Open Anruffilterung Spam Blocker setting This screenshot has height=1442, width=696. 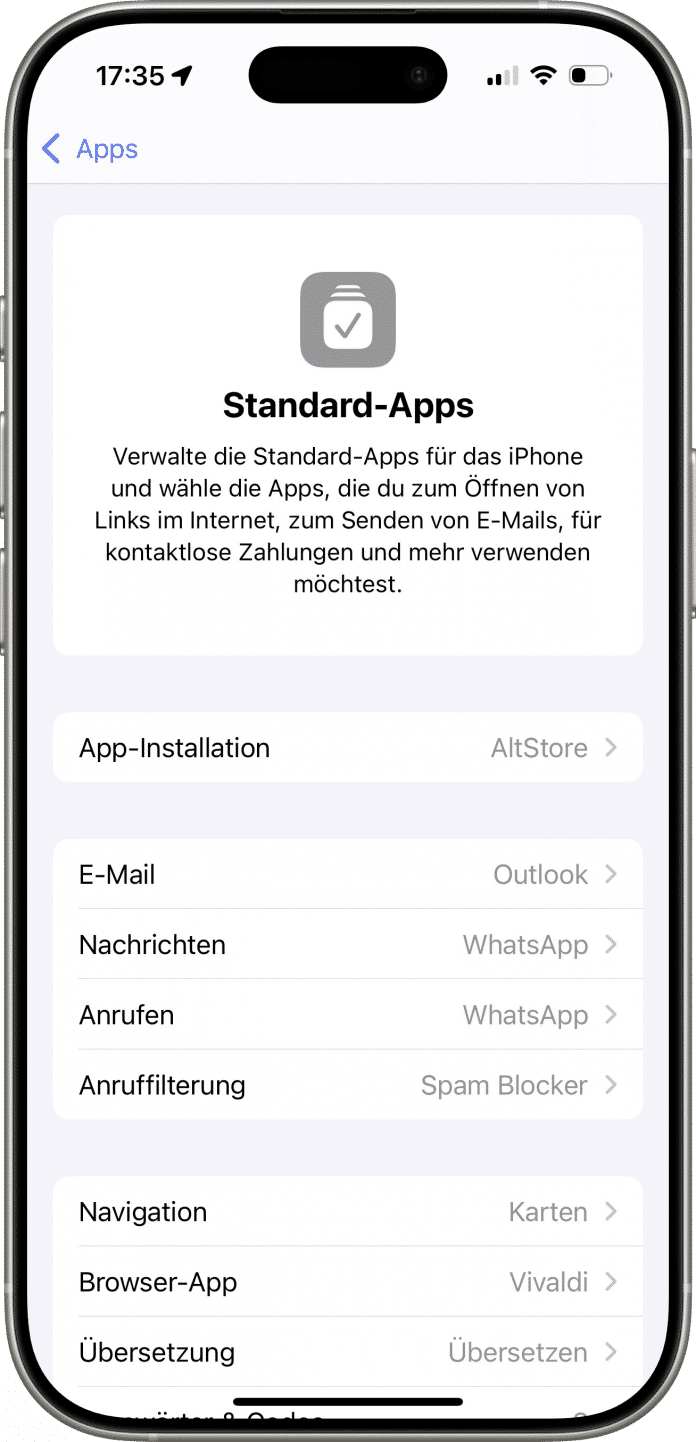pyautogui.click(x=347, y=1085)
